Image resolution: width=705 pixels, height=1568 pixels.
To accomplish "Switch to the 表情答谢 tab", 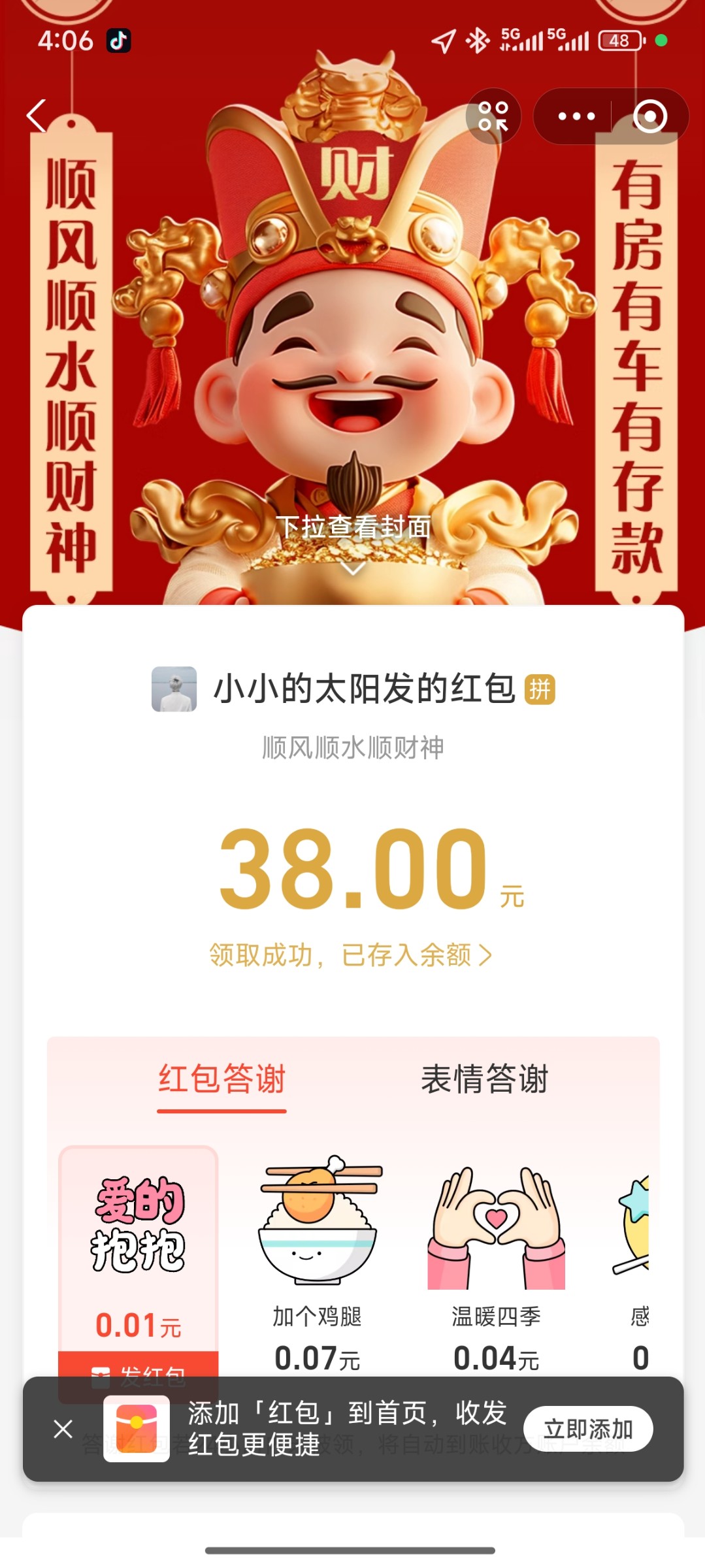I will coord(484,1079).
